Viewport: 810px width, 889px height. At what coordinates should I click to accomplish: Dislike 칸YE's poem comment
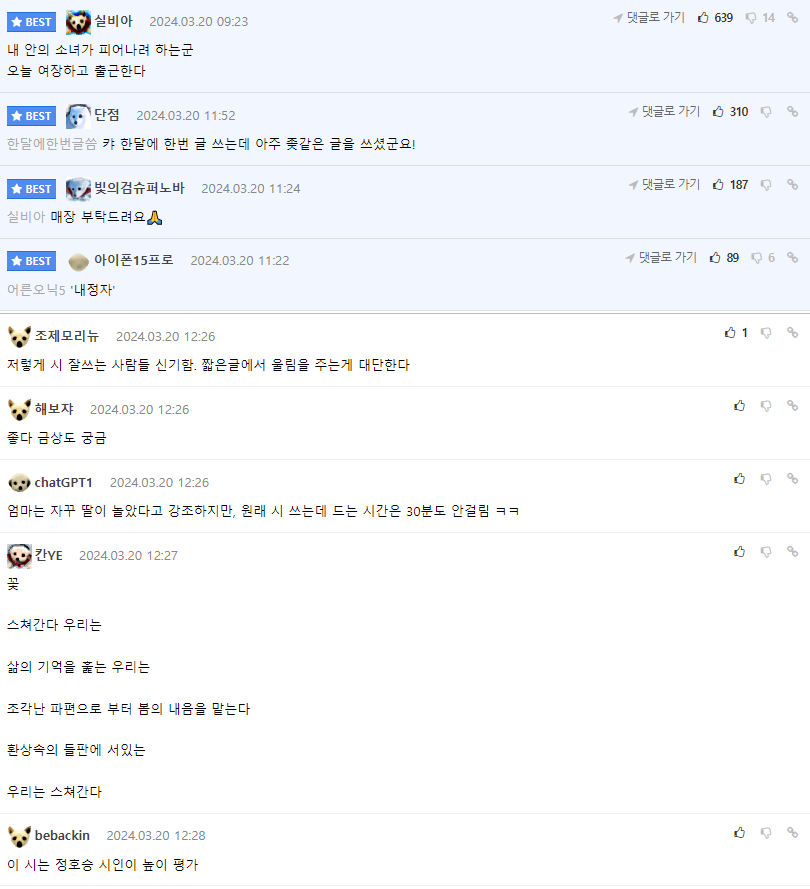tap(766, 552)
